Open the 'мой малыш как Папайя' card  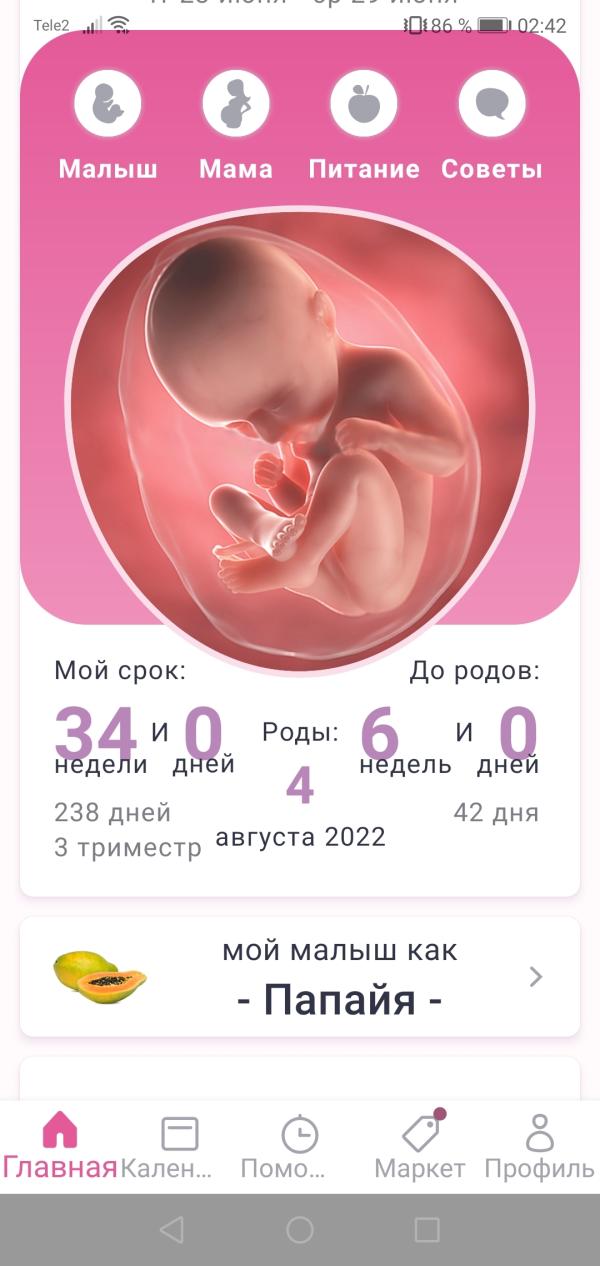pyautogui.click(x=300, y=977)
